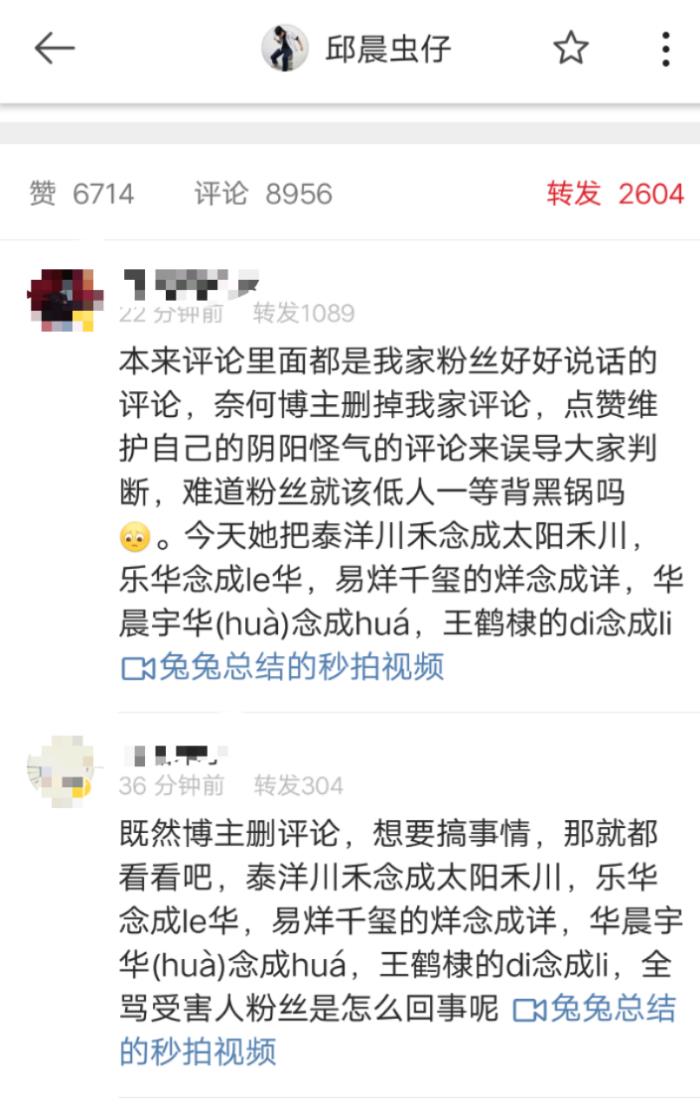The width and height of the screenshot is (700, 1105).
Task: Open the avatar of the 36-minute-ago reposter
Action: [60, 771]
